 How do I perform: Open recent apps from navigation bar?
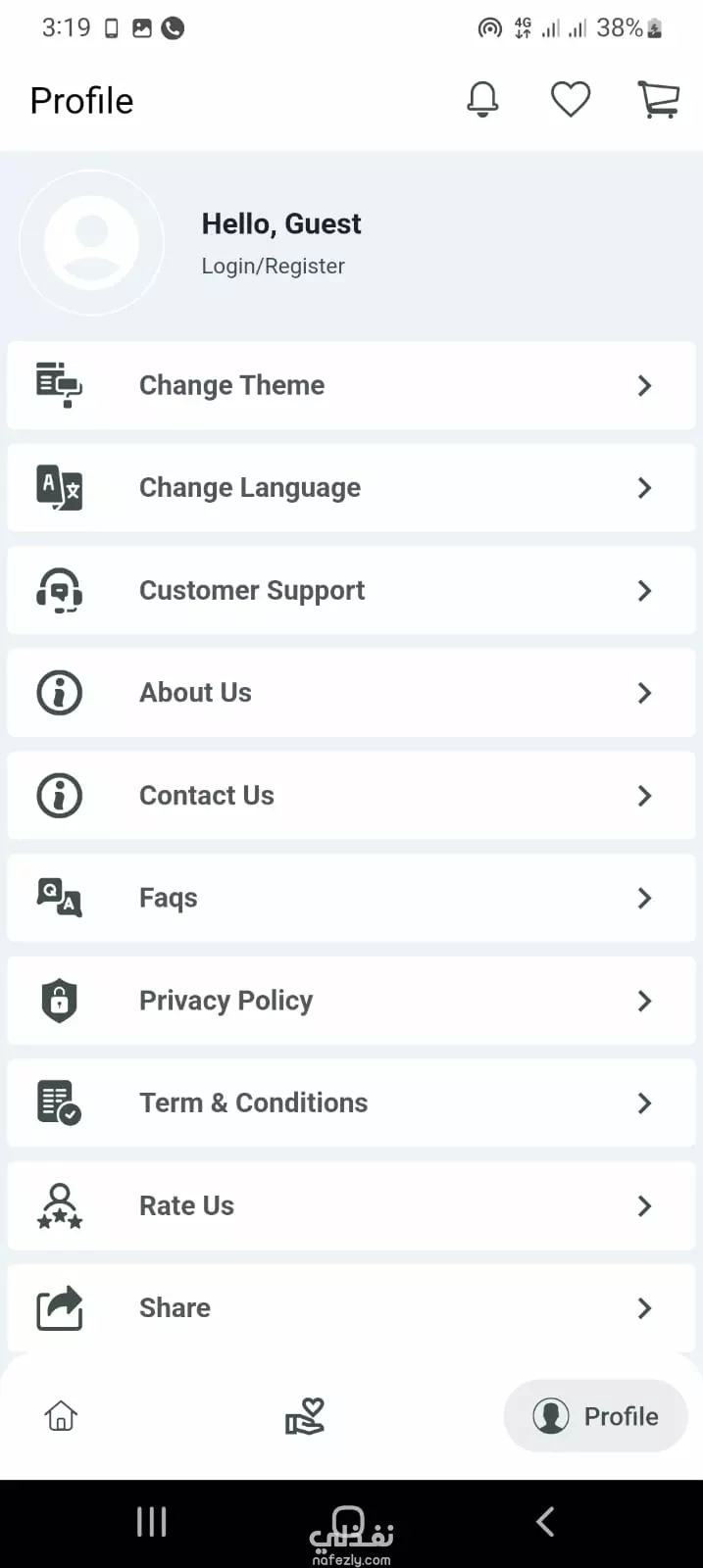coord(152,1521)
